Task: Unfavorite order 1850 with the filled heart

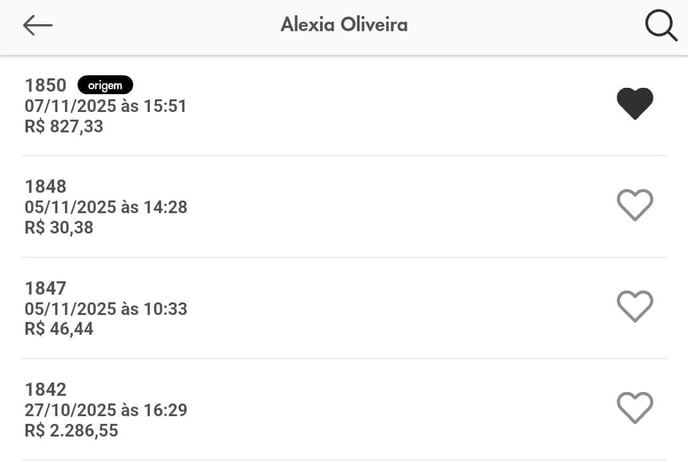Action: click(634, 103)
